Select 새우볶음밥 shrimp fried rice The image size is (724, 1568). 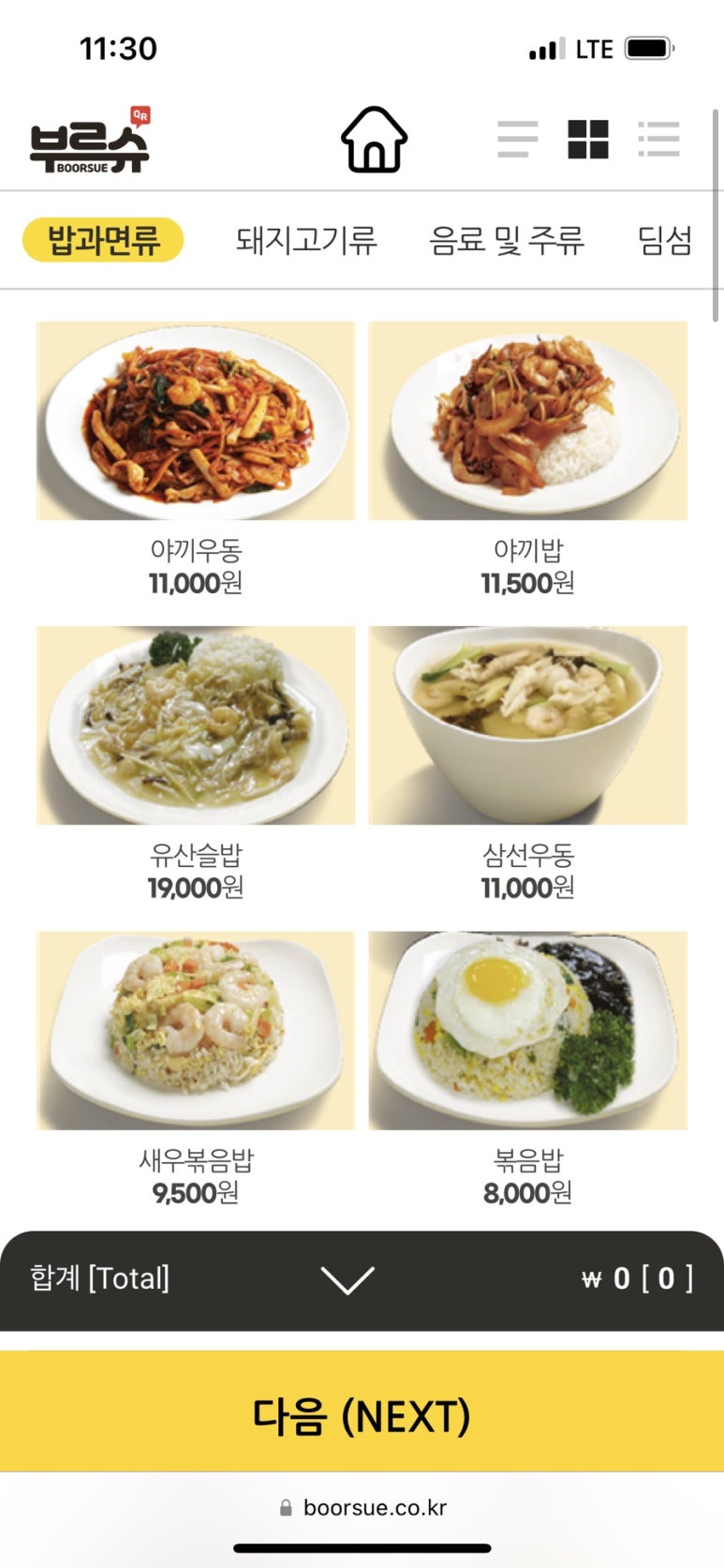coord(196,1031)
